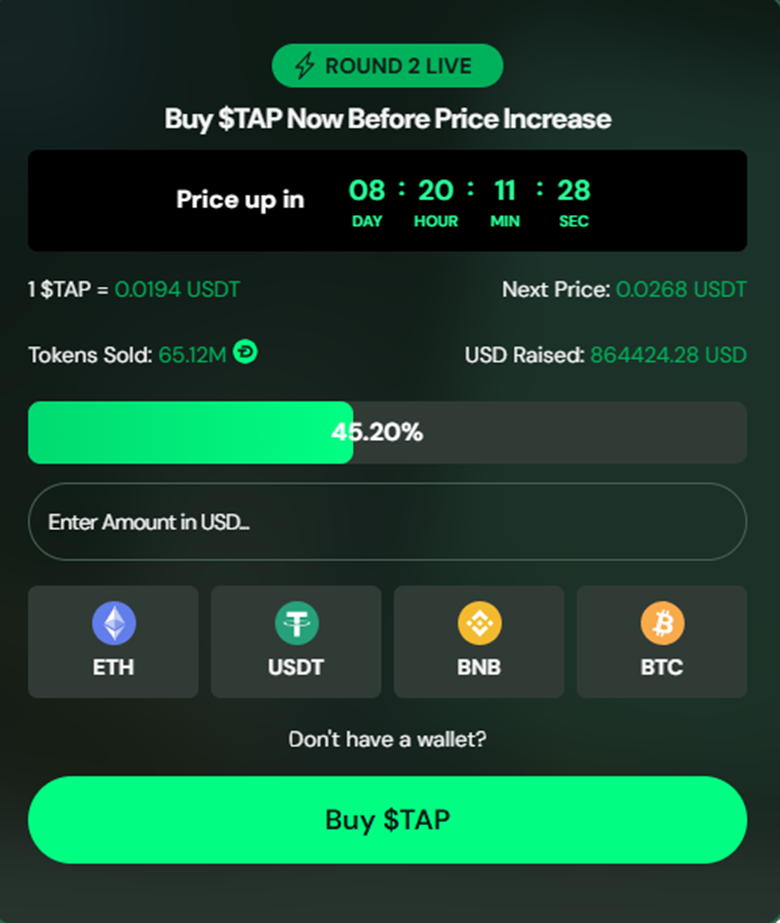
Task: Tap the icon next to Tokens Sold
Action: click(245, 352)
